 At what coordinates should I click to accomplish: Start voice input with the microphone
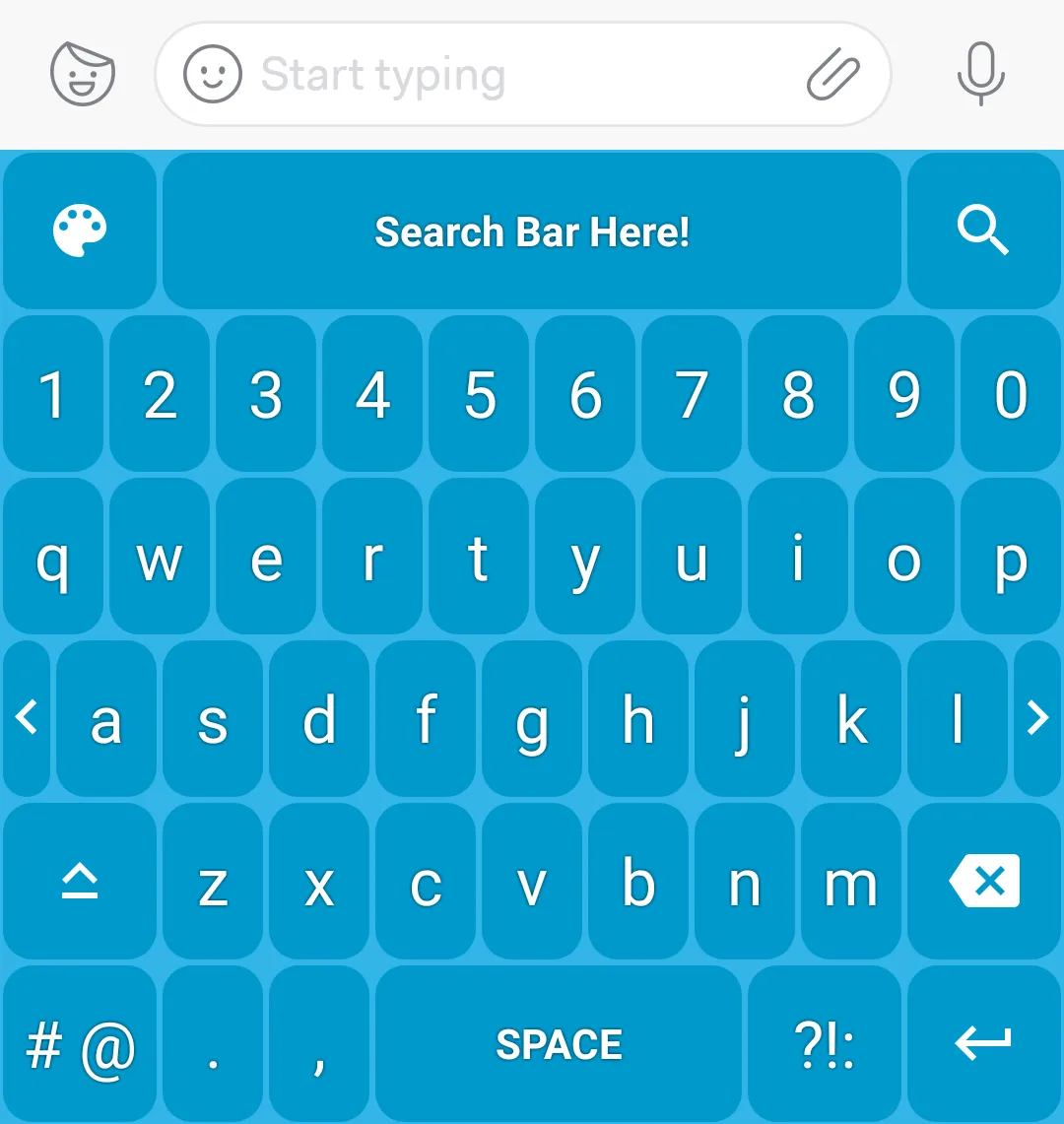980,75
